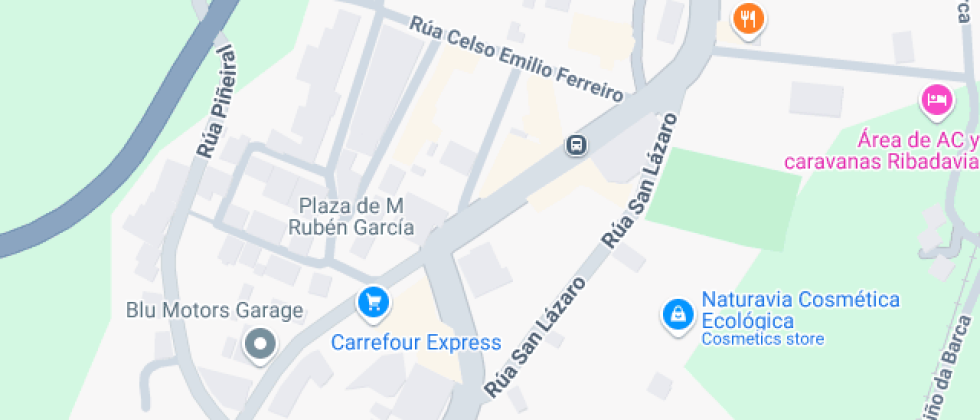Image resolution: width=980 pixels, height=420 pixels.
Task: Select the bus stop icon on the map
Action: (577, 146)
